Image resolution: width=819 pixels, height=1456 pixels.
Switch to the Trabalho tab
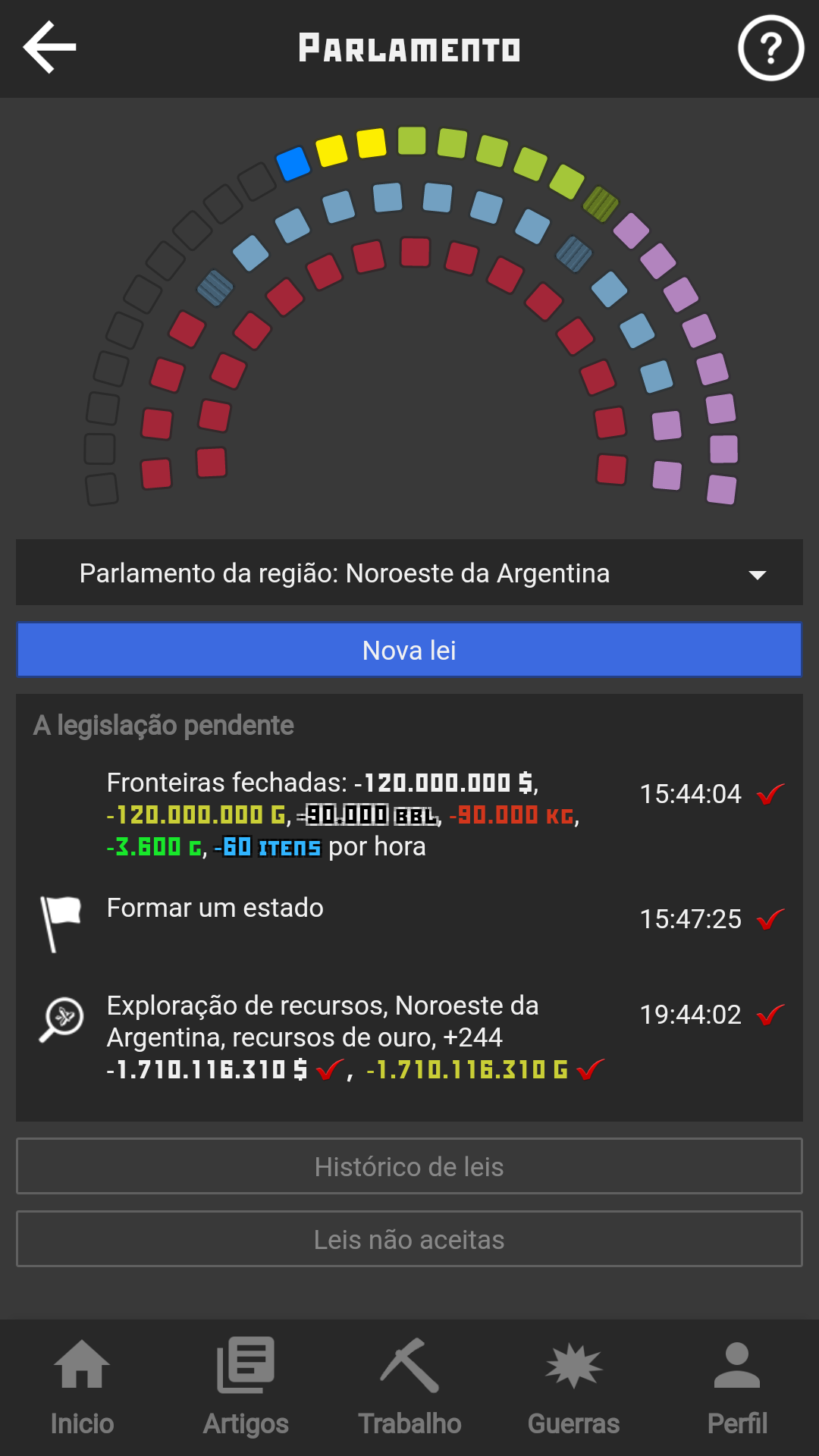pos(409,1388)
